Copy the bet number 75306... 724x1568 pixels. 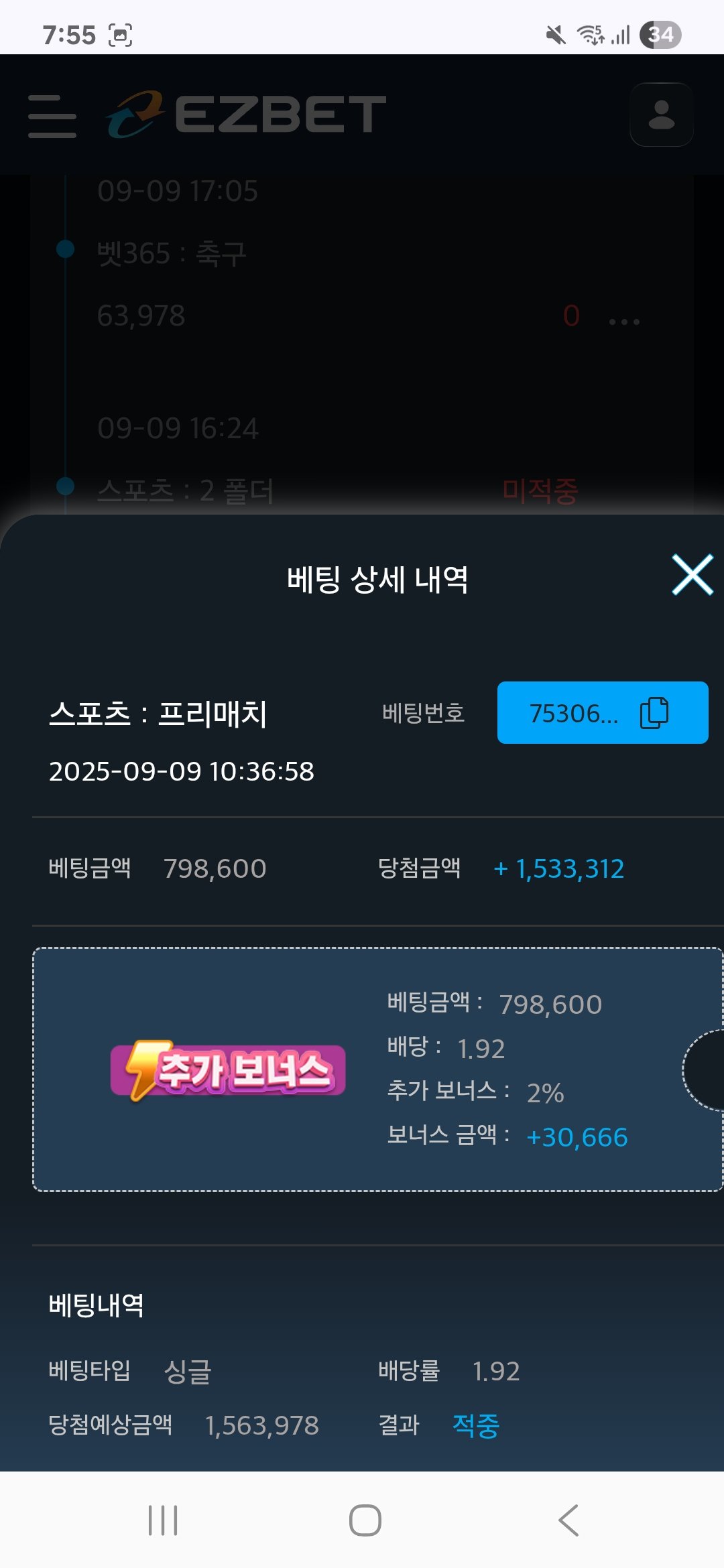click(x=654, y=712)
